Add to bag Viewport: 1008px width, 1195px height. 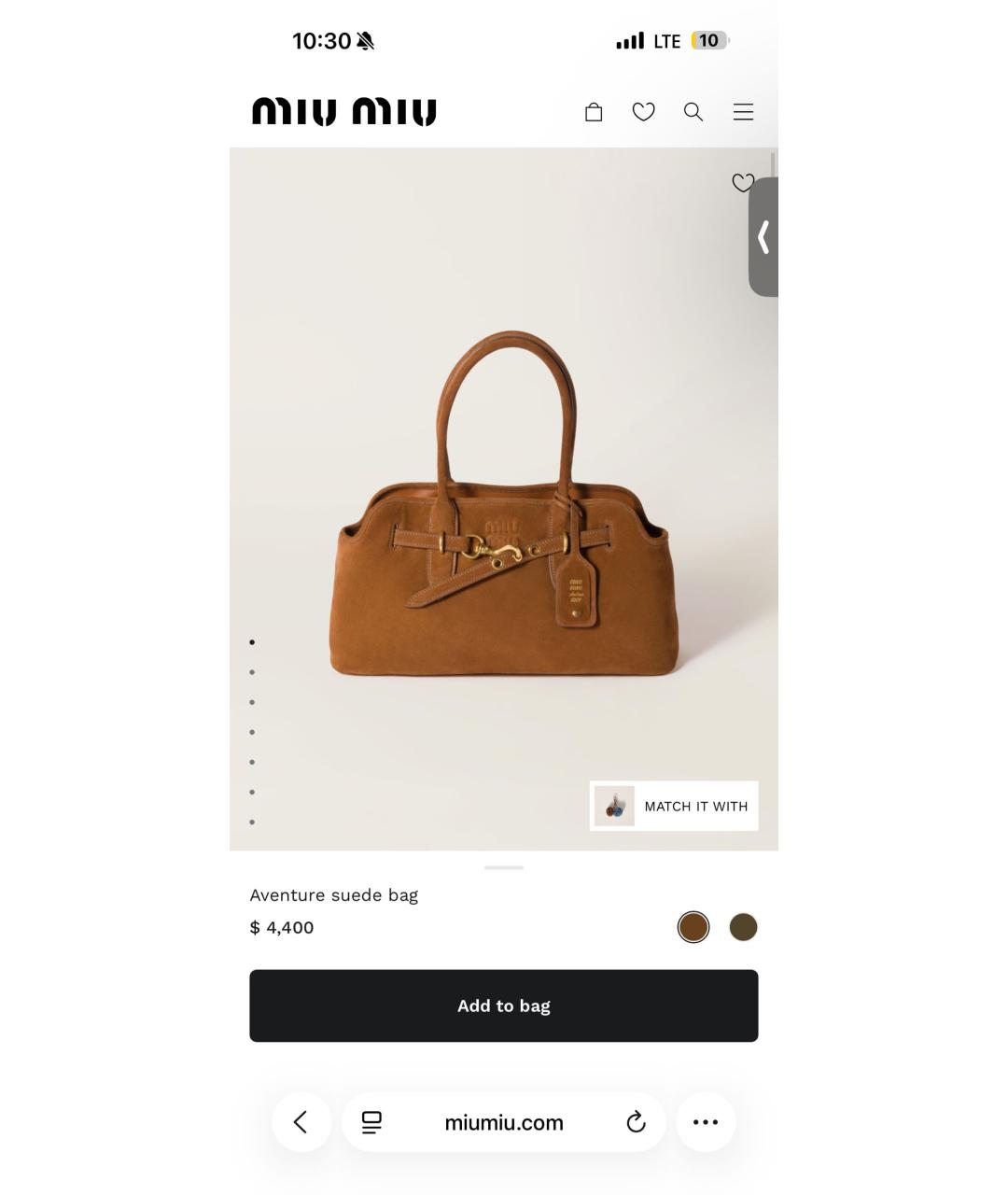(x=503, y=1005)
